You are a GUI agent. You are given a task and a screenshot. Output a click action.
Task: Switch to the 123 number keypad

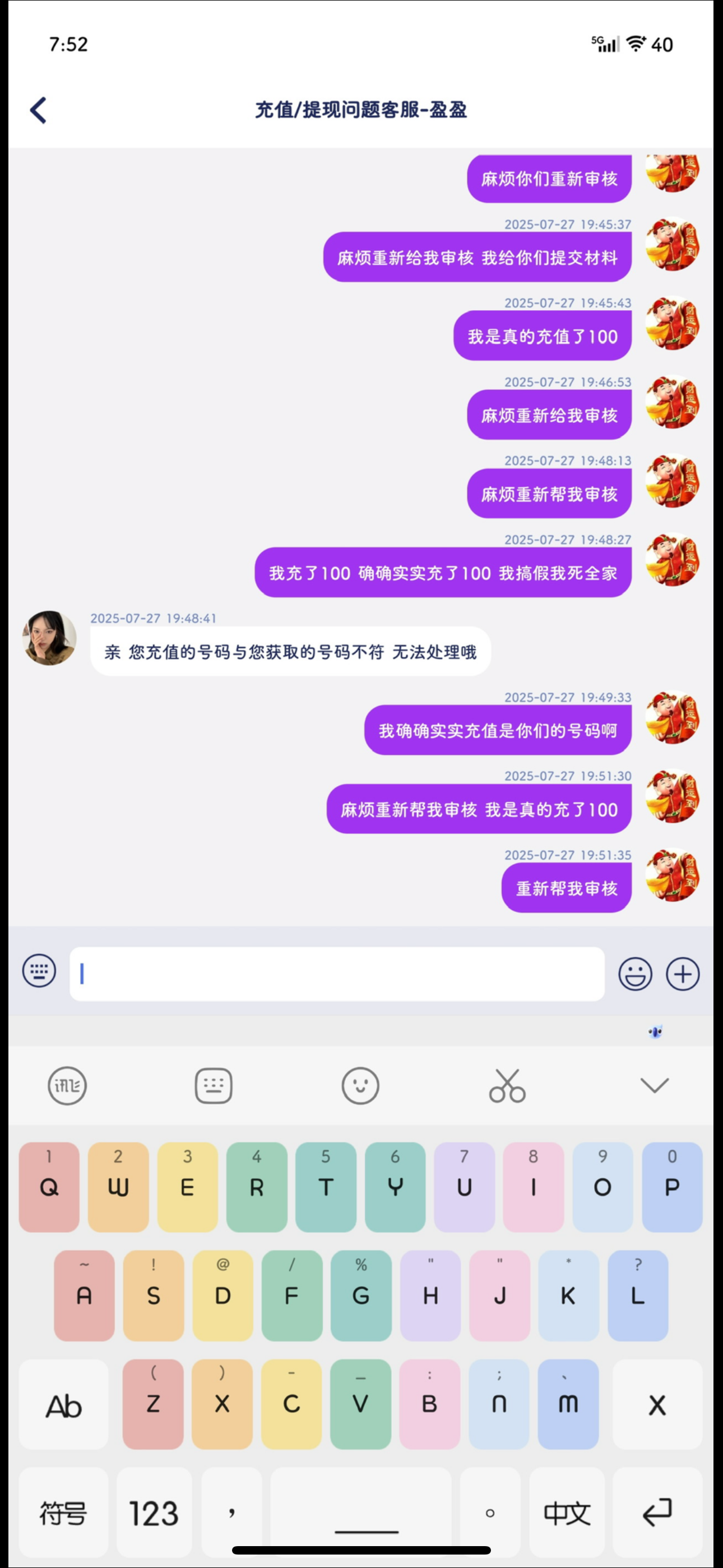click(x=154, y=1512)
